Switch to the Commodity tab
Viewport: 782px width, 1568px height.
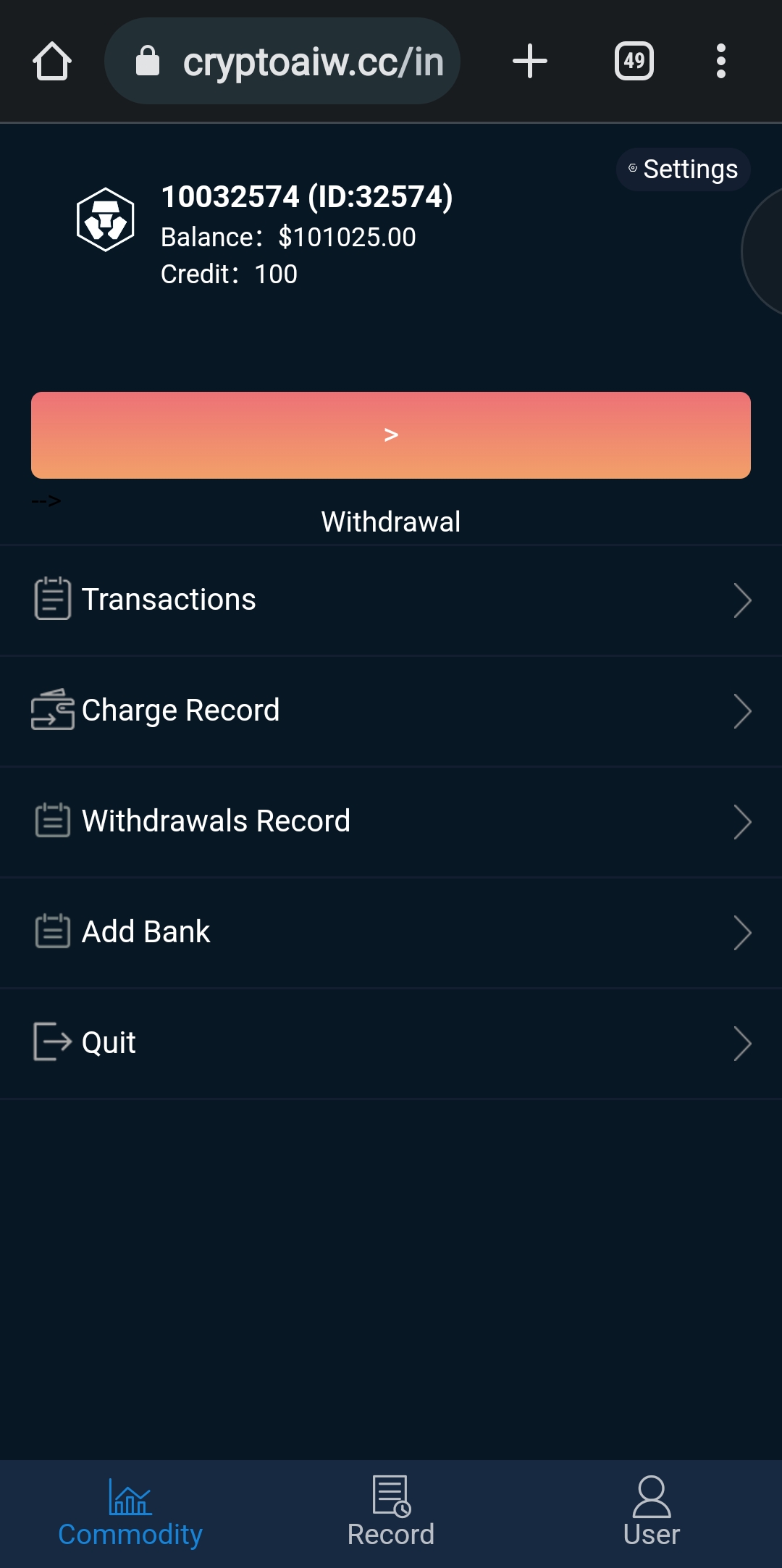[130, 1514]
